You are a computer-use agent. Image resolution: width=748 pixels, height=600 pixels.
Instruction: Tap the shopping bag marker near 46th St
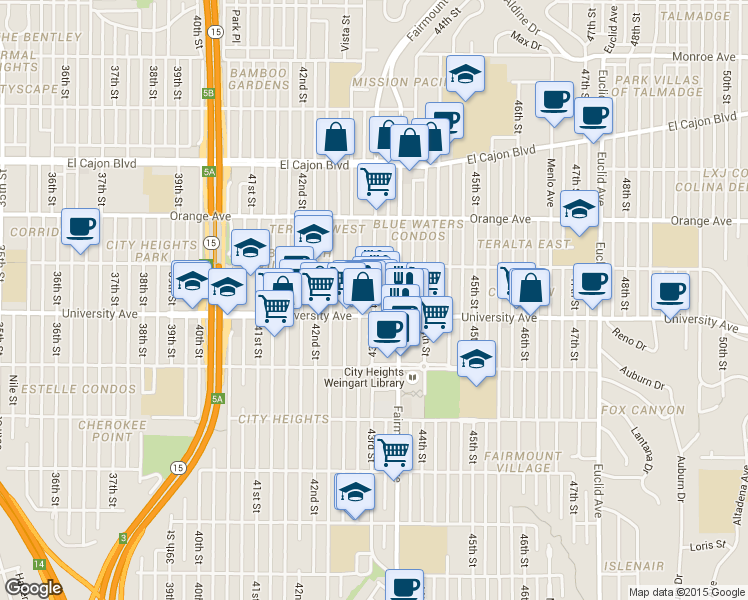530,287
